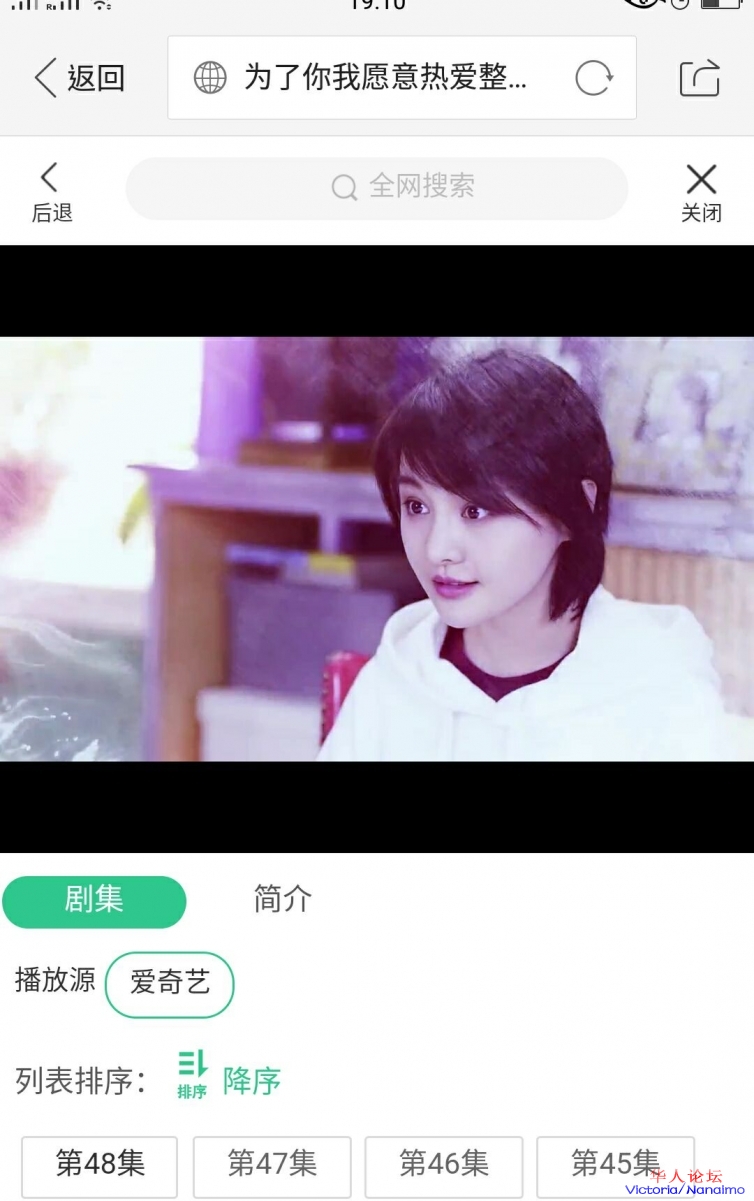Play episode 第47集

coord(272,1165)
